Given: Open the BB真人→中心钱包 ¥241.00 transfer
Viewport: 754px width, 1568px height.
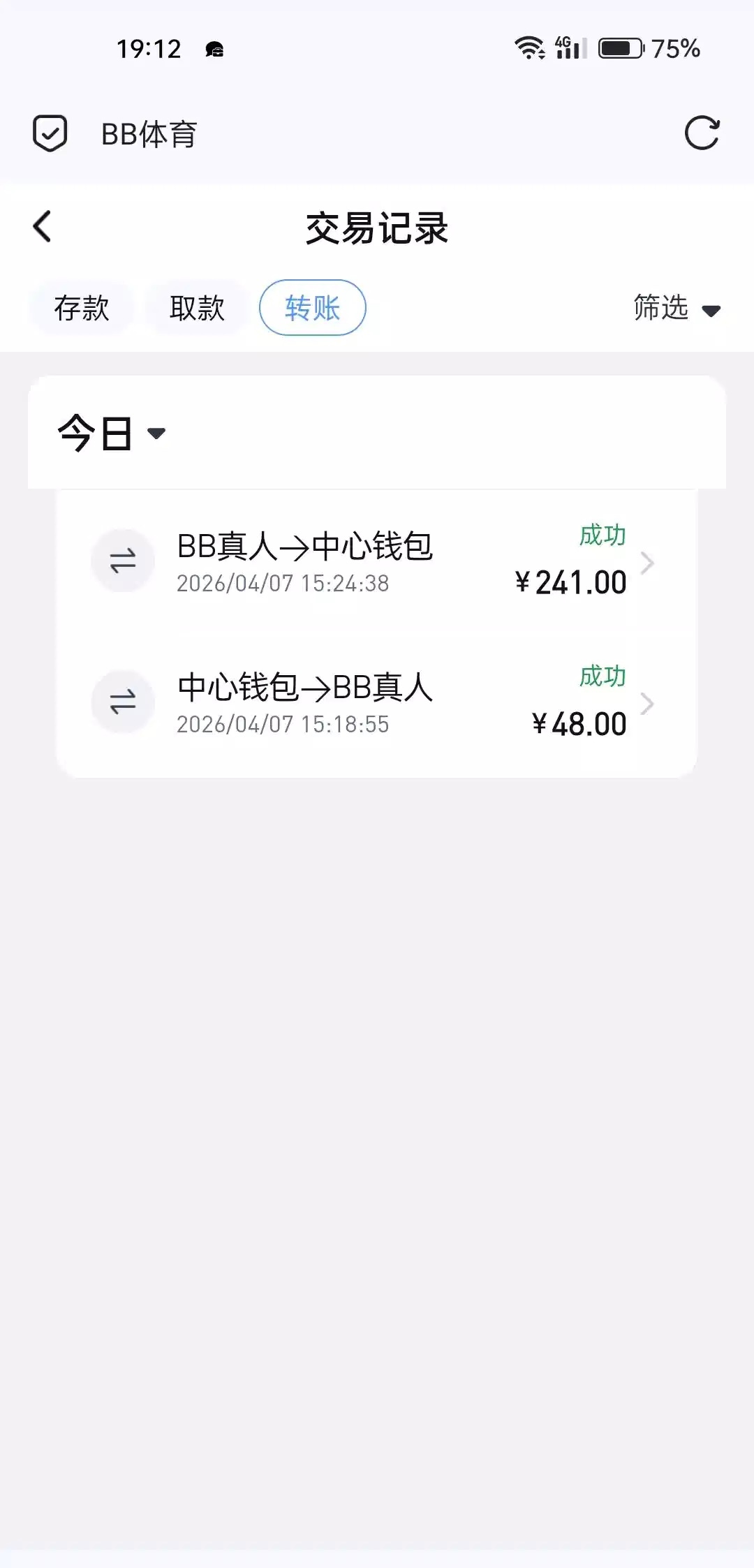Looking at the screenshot, I should click(377, 562).
